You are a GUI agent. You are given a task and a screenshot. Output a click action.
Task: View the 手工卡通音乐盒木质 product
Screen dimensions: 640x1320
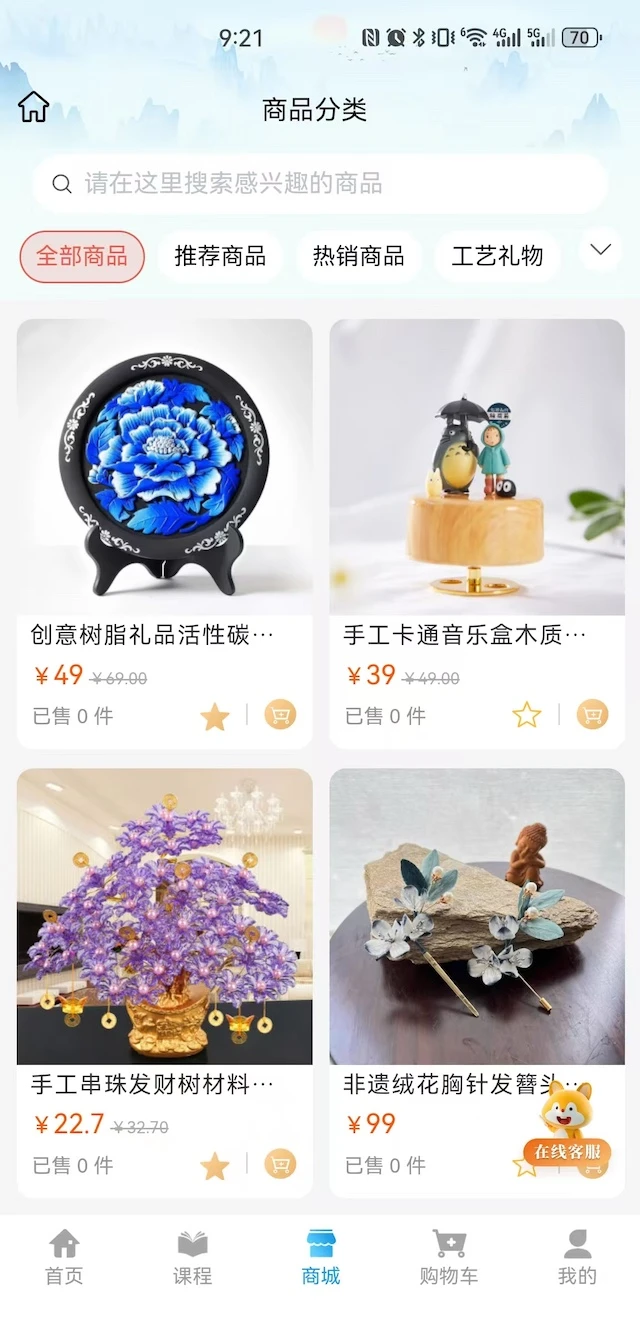(477, 468)
